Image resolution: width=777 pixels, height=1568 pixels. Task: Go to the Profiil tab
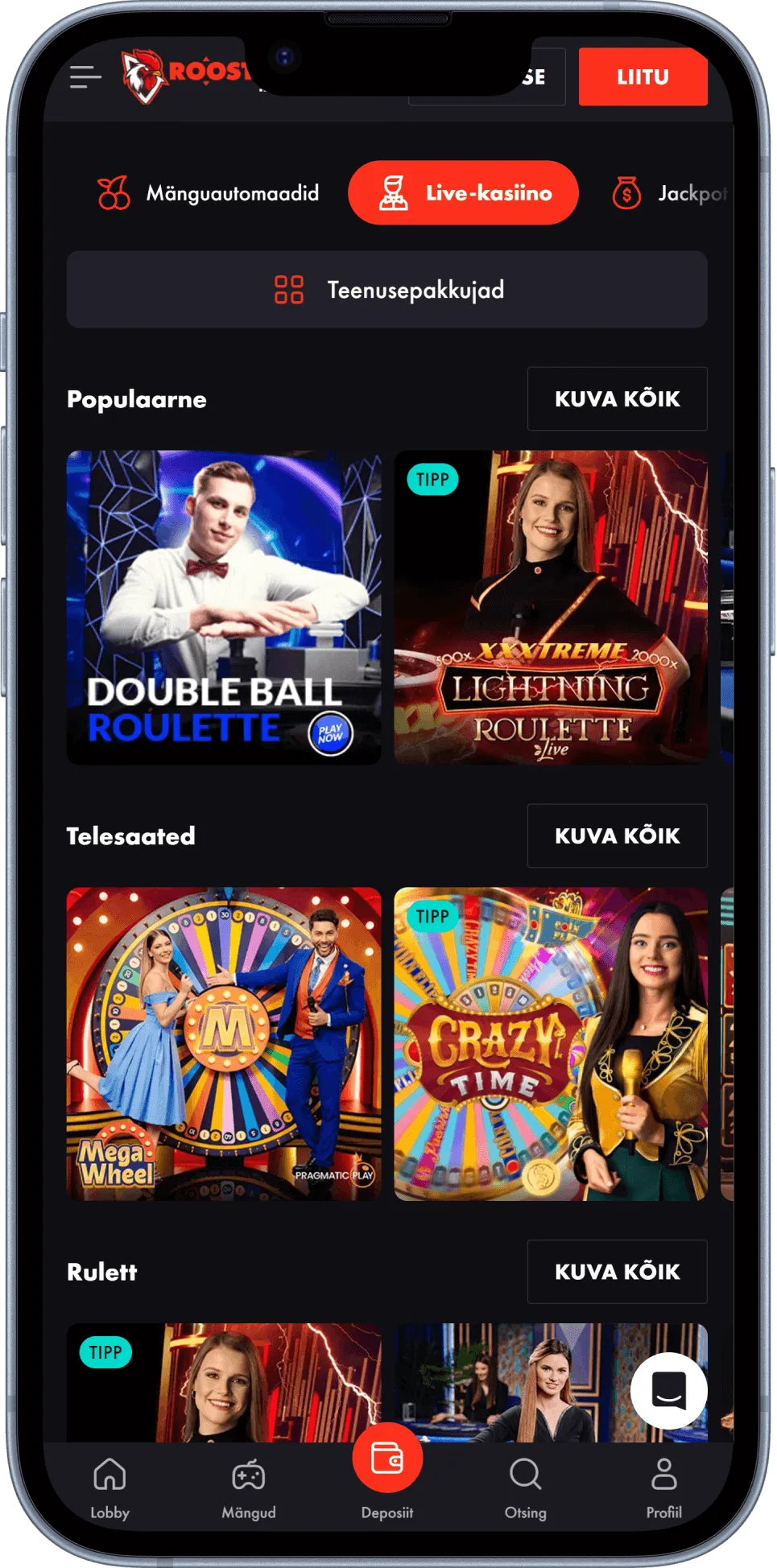pyautogui.click(x=664, y=1489)
